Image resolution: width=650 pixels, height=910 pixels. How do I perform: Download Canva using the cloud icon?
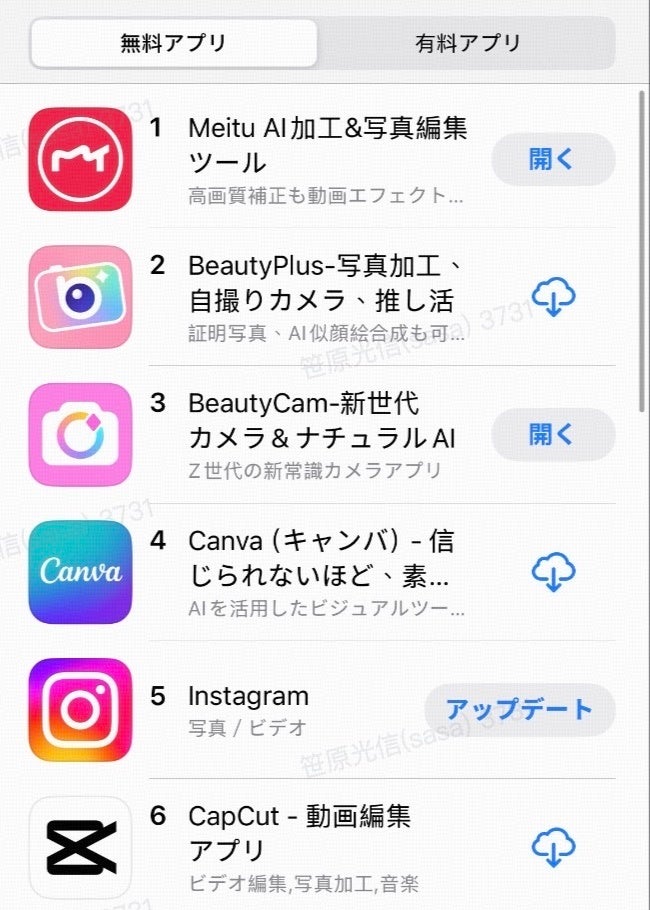553,572
